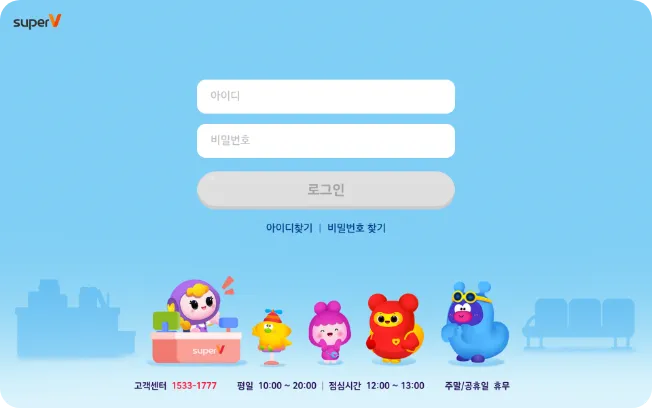Open 아이디찾기 link
This screenshot has height=408, width=652.
[289, 228]
